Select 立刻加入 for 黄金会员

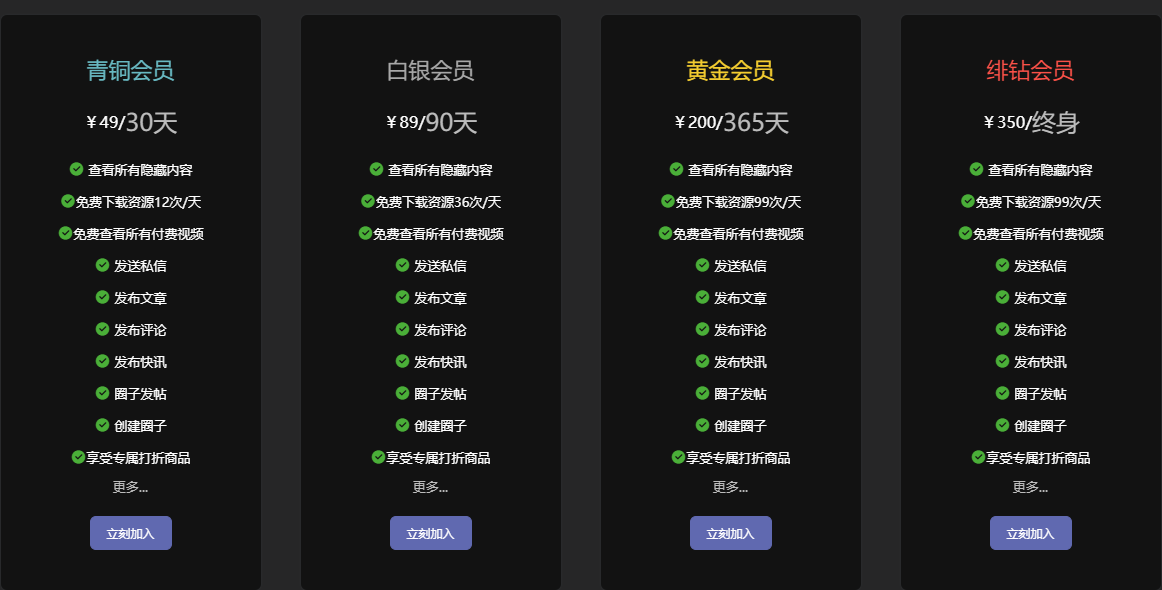pos(731,533)
